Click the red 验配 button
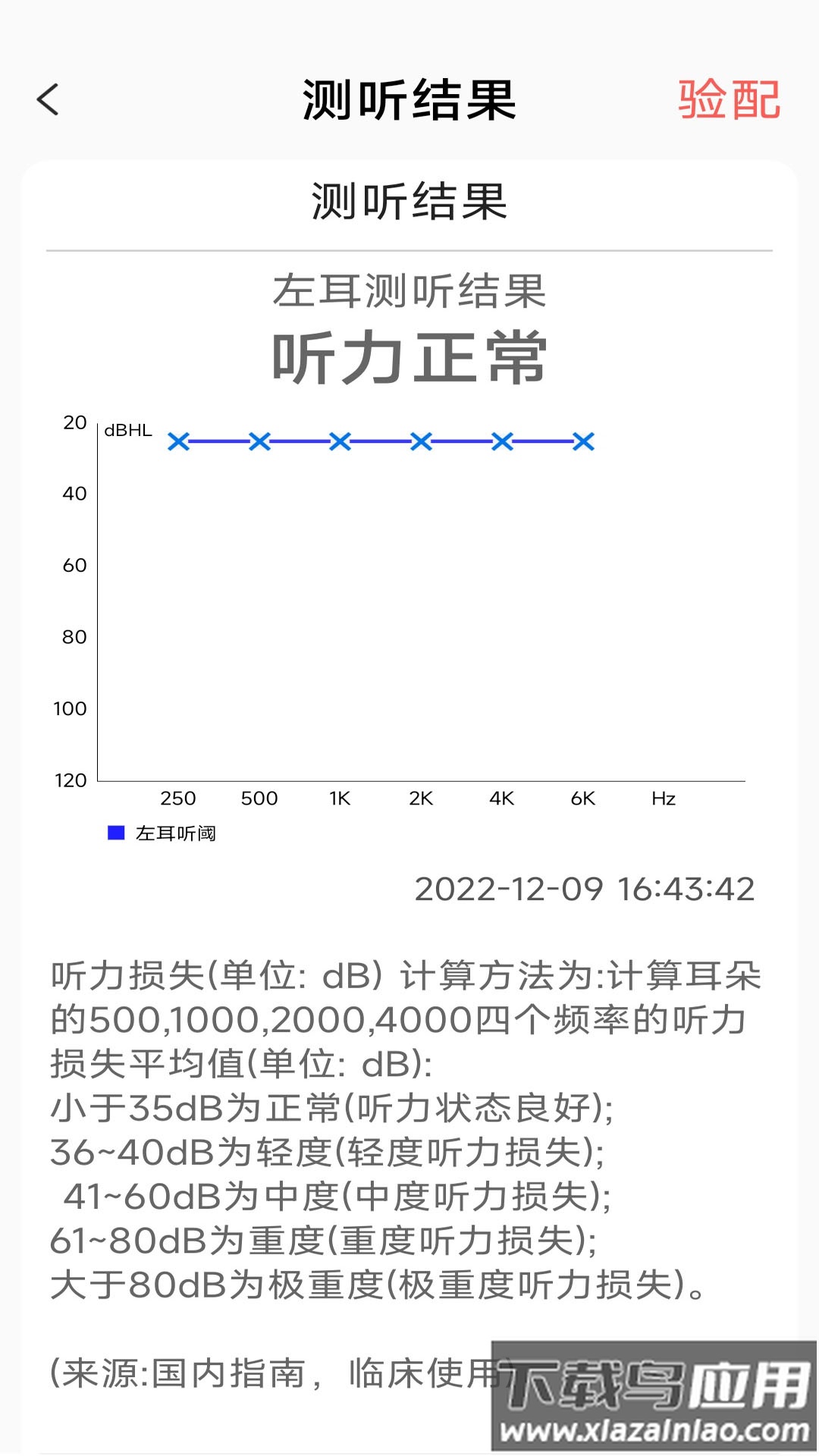The height and width of the screenshot is (1456, 819). point(729,101)
